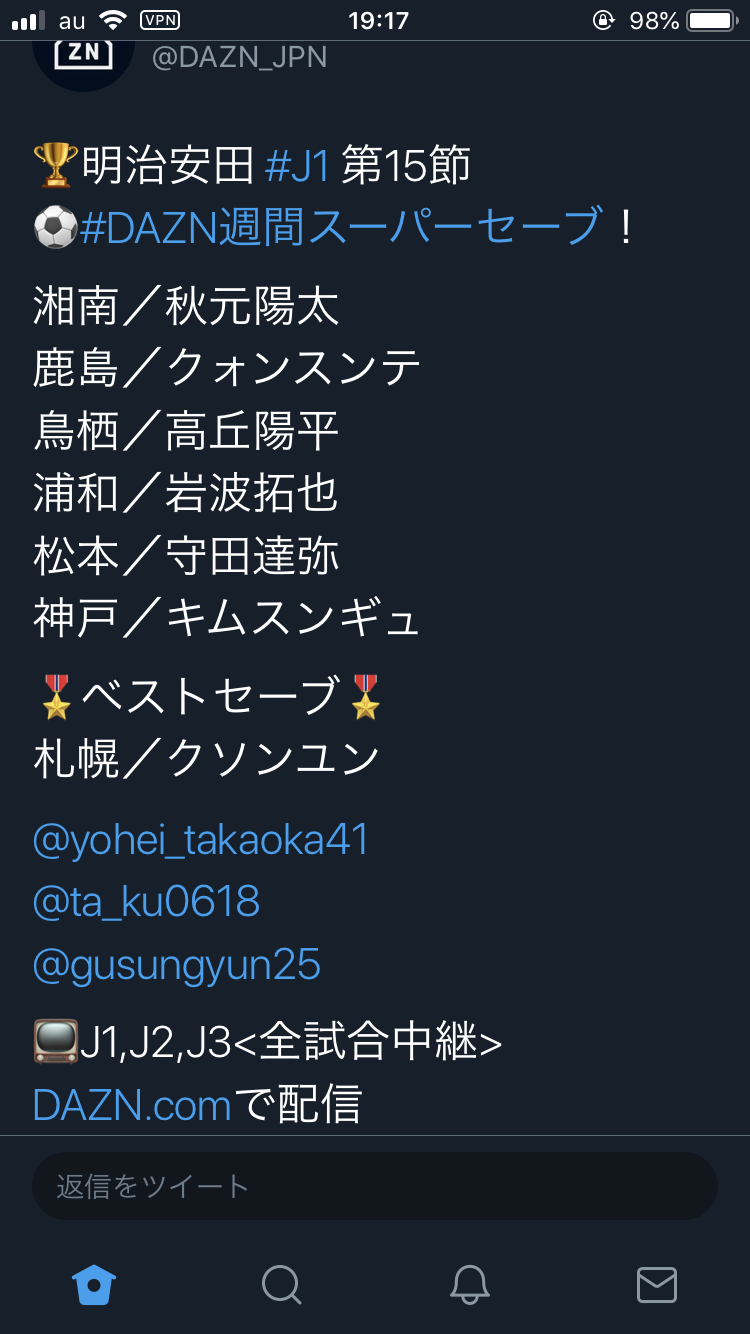This screenshot has width=750, height=1334.
Task: Switch to the Home tab
Action: click(94, 1284)
